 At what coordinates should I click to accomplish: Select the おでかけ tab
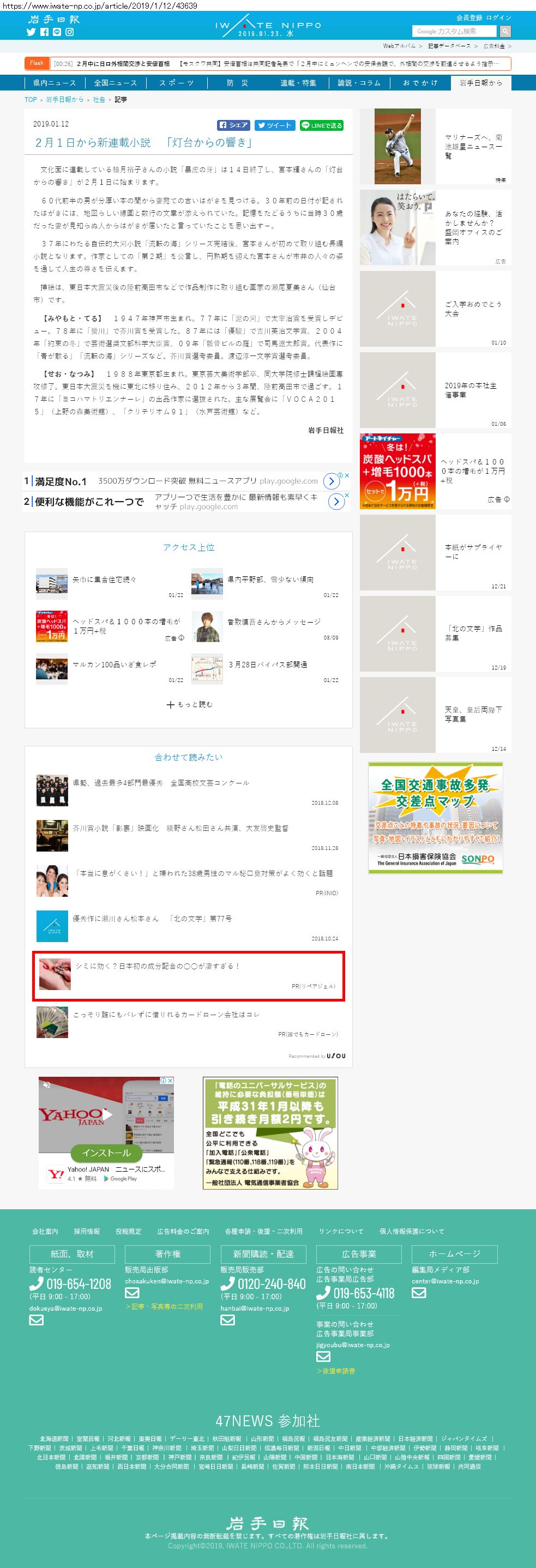tap(420, 83)
